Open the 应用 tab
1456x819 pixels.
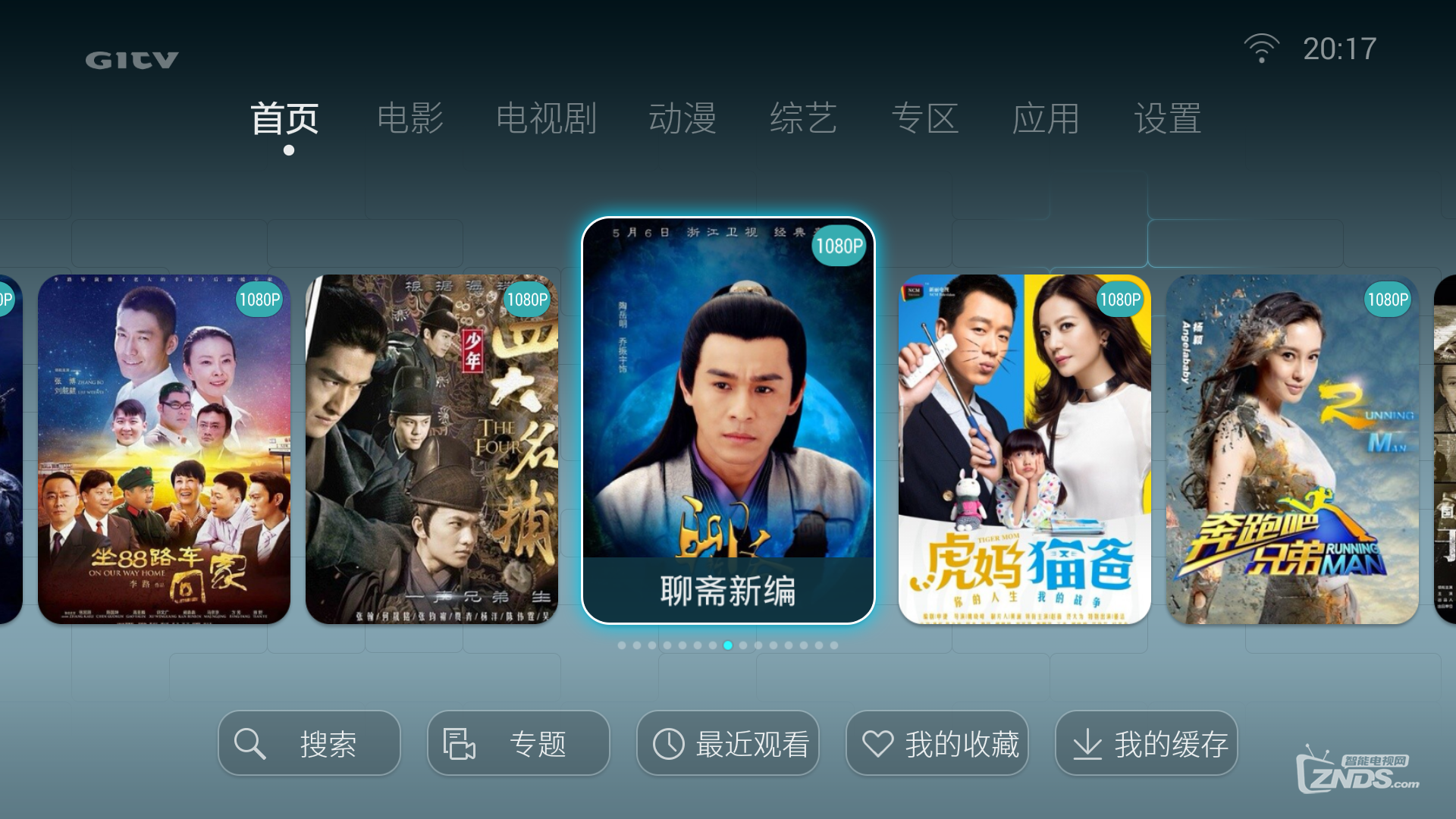pos(1046,119)
